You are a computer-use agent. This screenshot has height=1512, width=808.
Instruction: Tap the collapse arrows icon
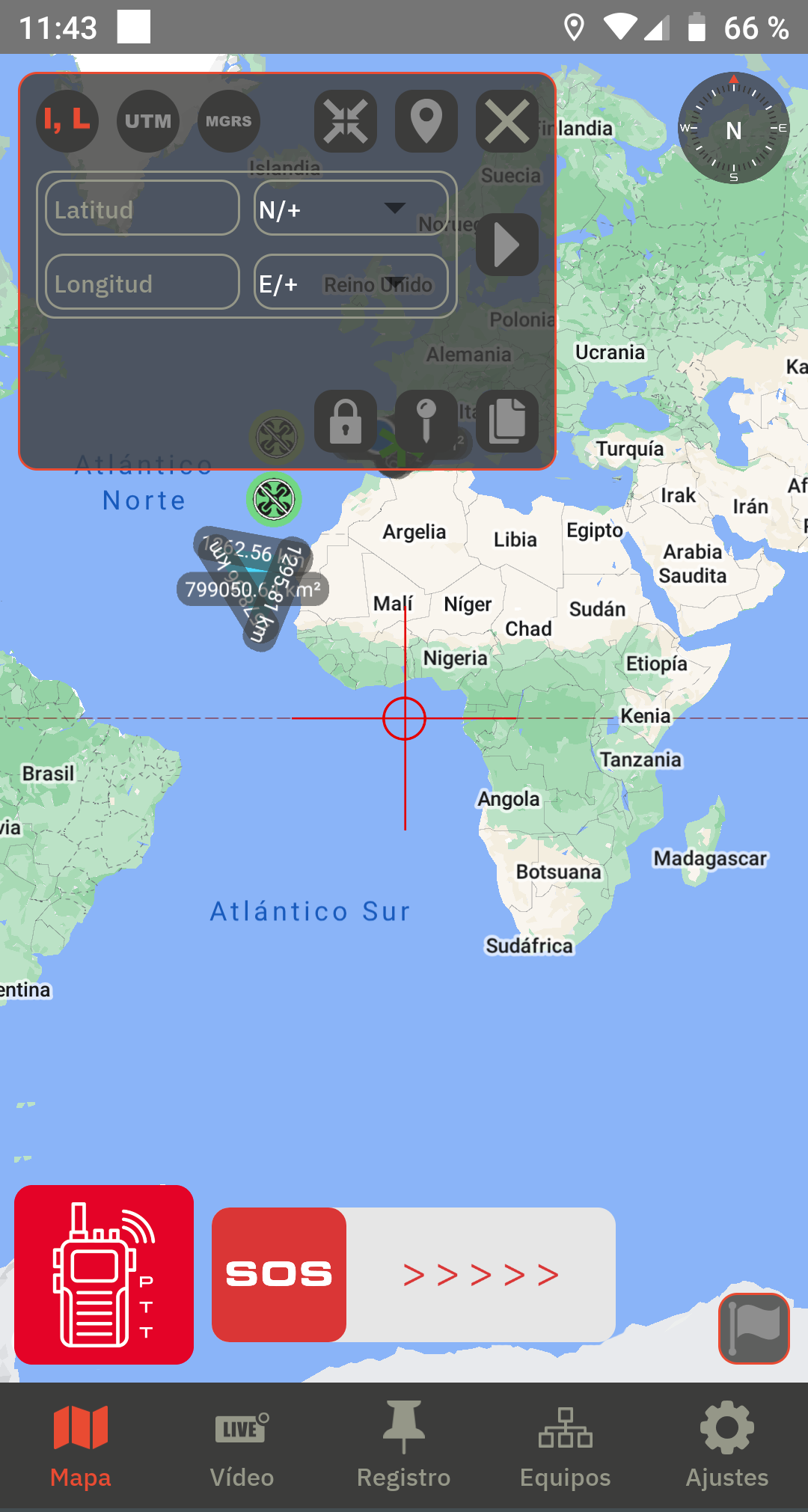coord(346,121)
